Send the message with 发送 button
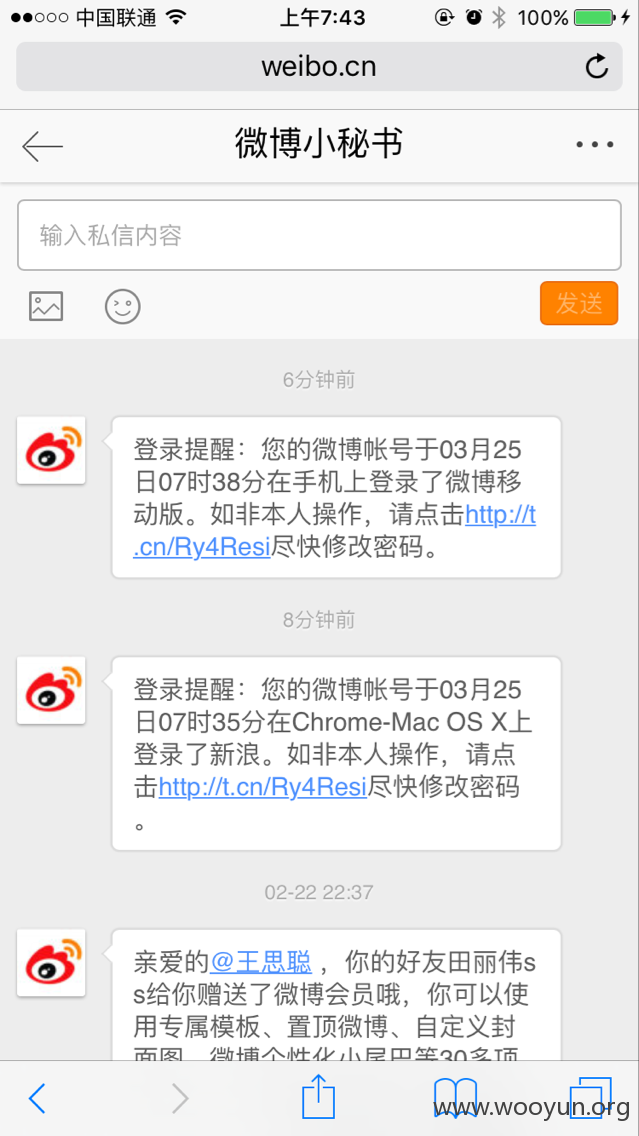The height and width of the screenshot is (1136, 639). (x=579, y=303)
